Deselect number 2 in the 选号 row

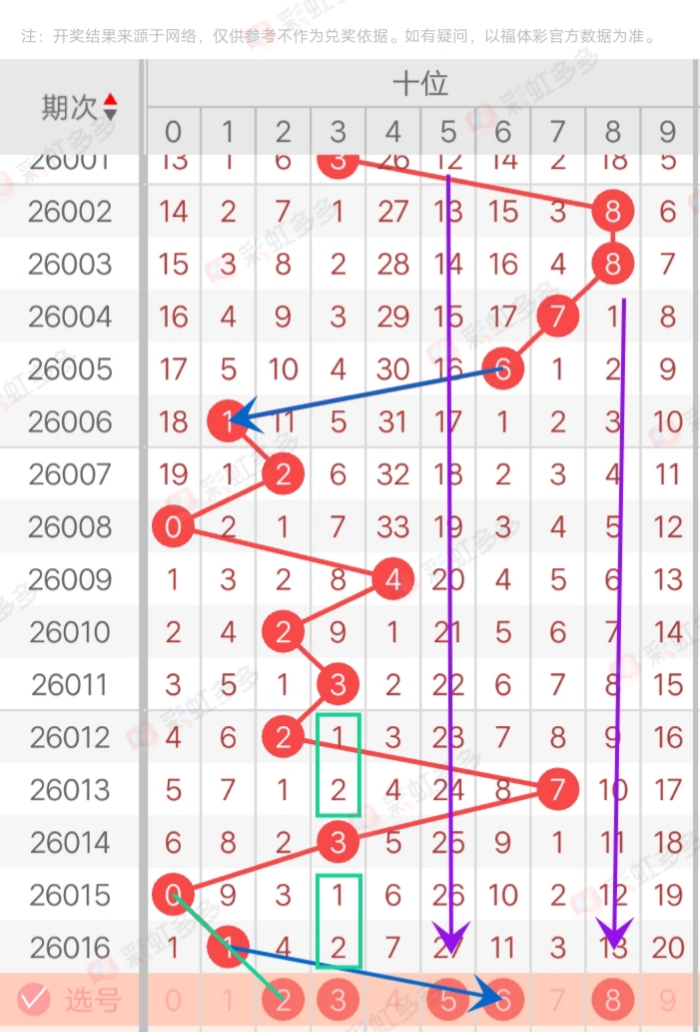tap(283, 998)
